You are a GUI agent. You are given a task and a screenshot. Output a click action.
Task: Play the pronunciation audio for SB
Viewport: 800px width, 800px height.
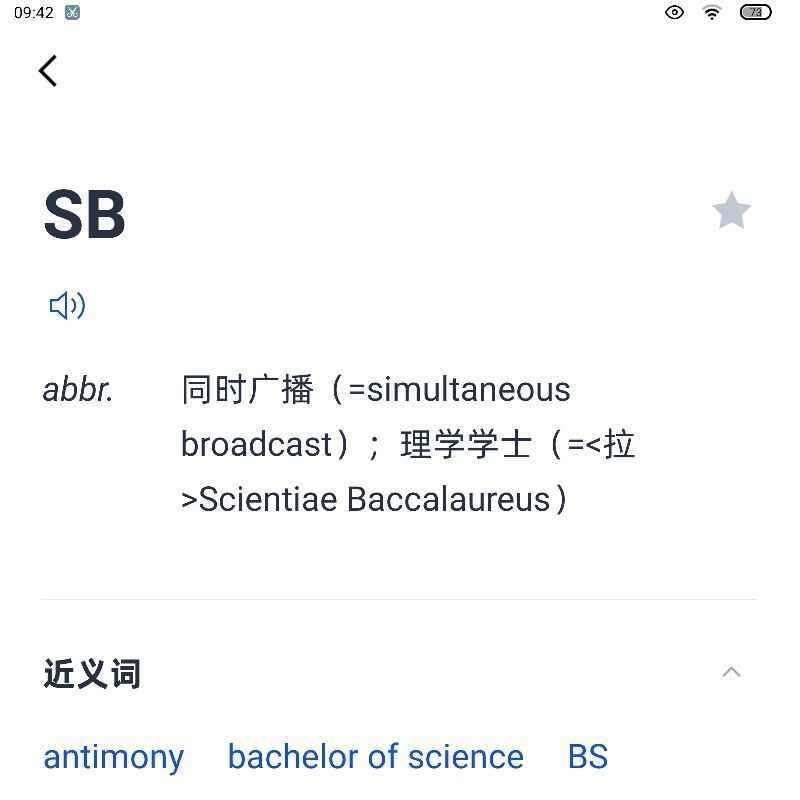coord(67,306)
